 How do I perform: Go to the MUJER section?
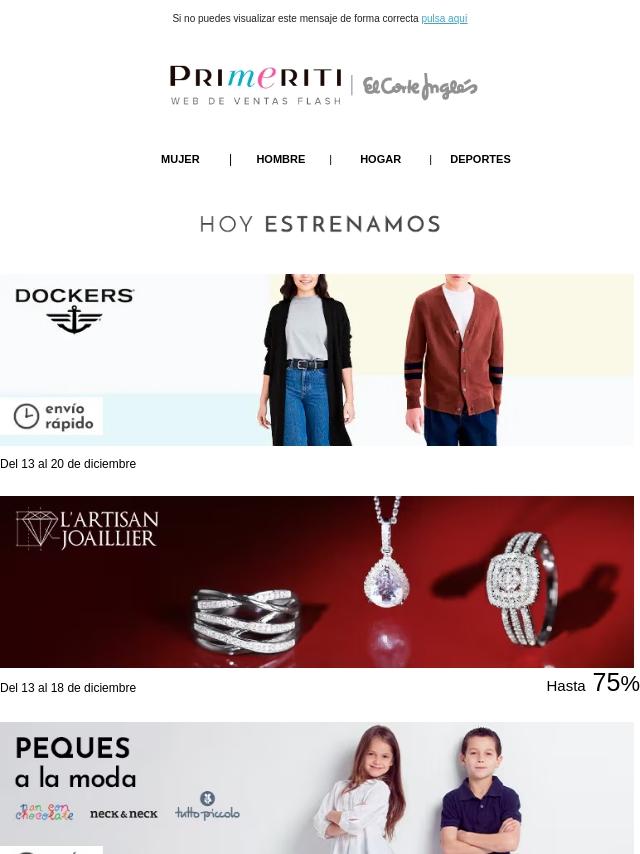pyautogui.click(x=180, y=160)
